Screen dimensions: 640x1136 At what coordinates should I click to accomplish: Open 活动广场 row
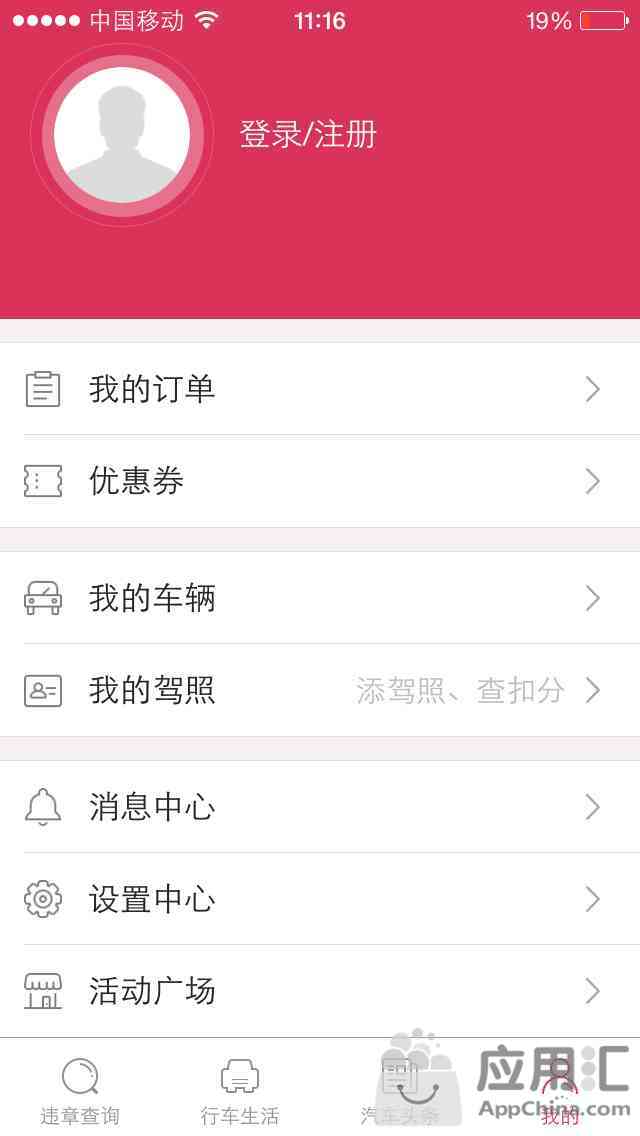coord(320,991)
